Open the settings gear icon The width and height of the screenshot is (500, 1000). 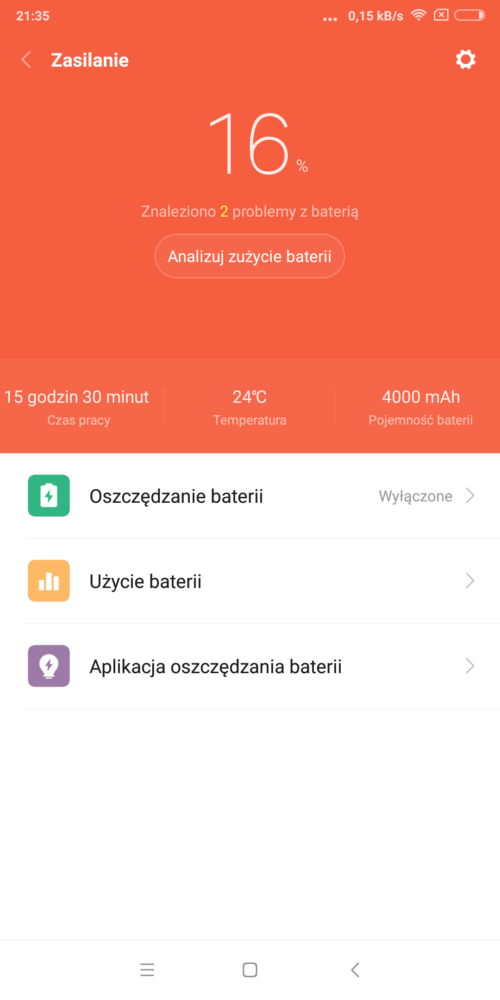click(x=466, y=60)
